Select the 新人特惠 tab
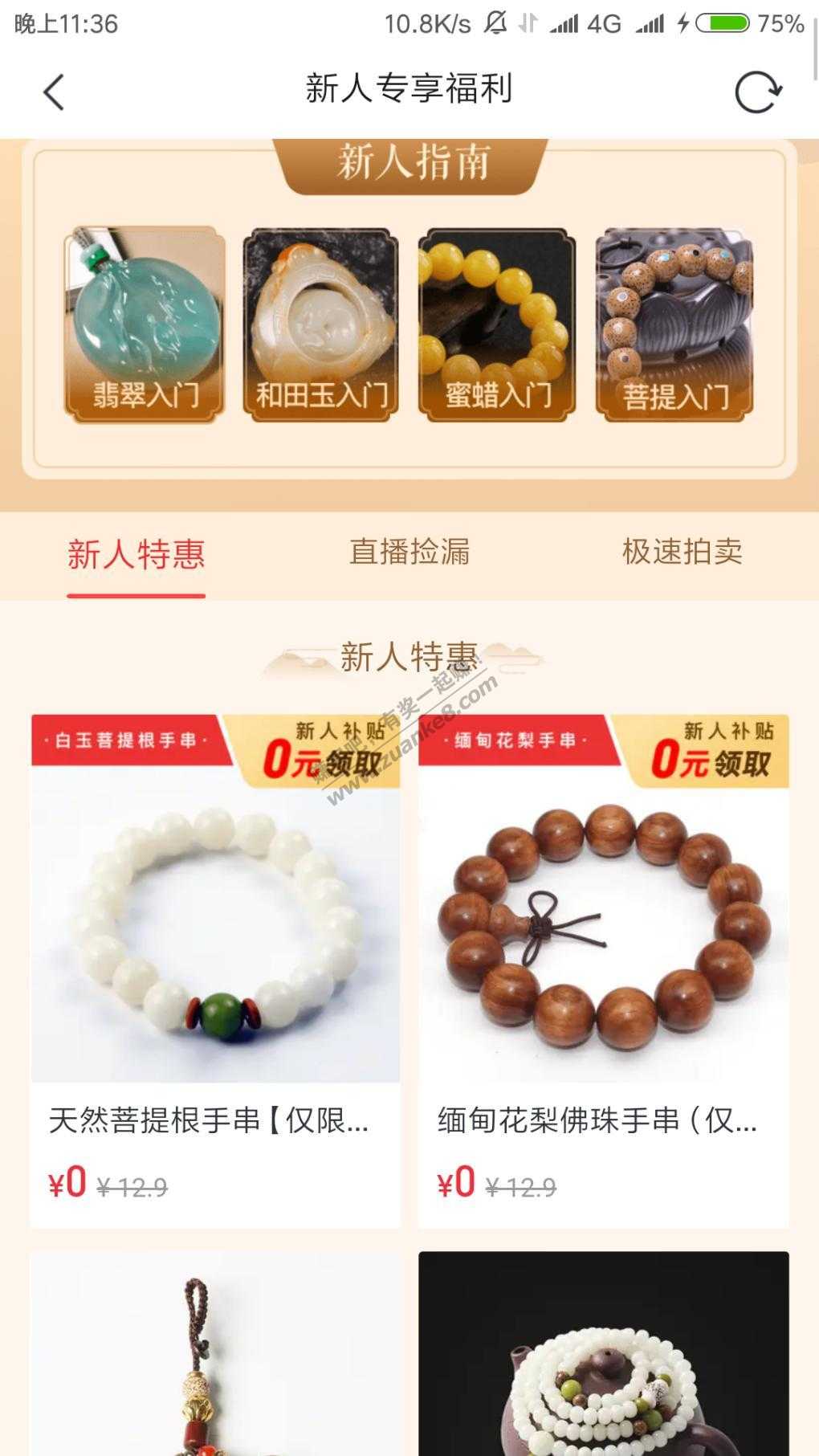This screenshot has height=1456, width=819. [136, 554]
